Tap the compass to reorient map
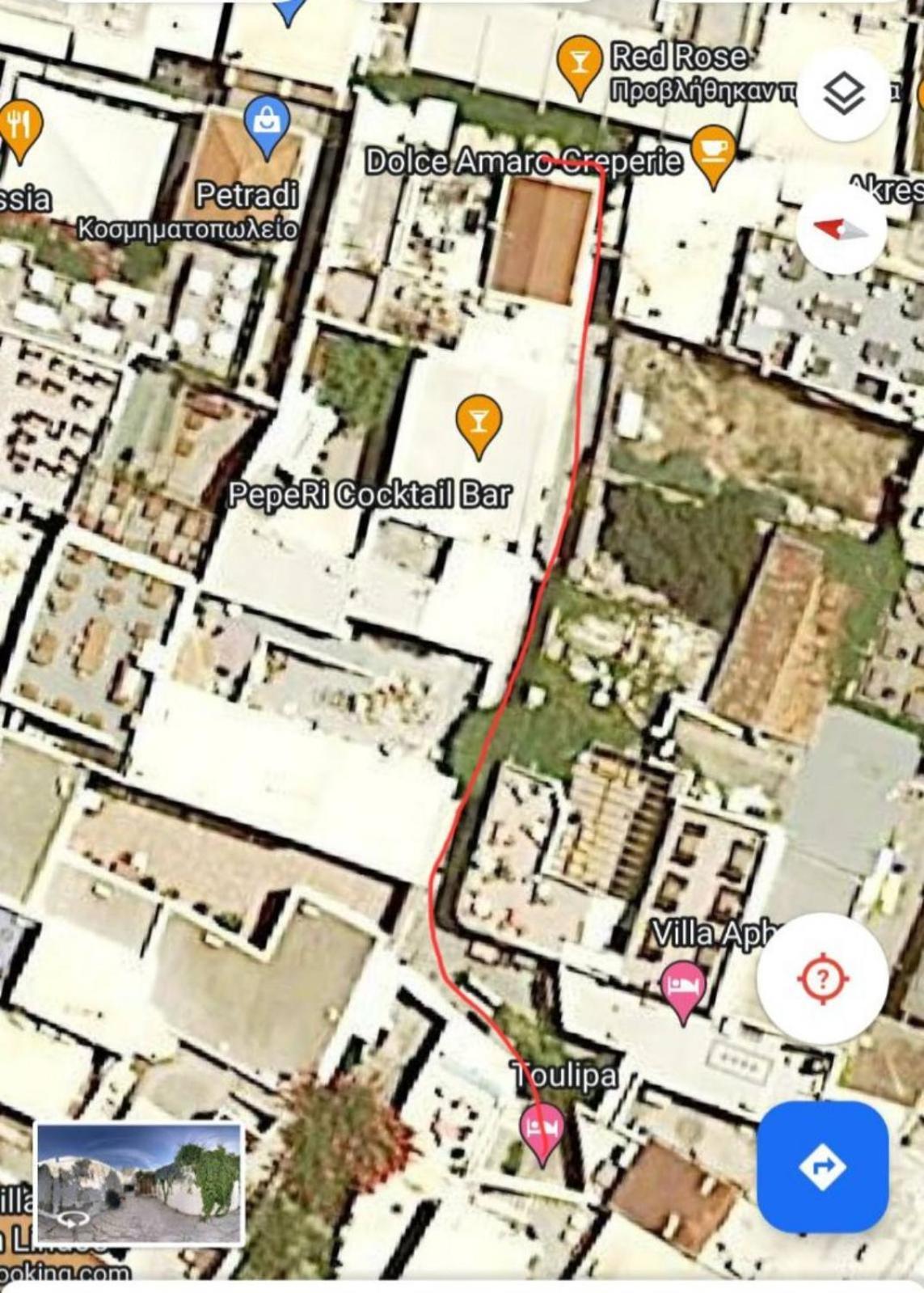The height and width of the screenshot is (1293, 924). 841,230
